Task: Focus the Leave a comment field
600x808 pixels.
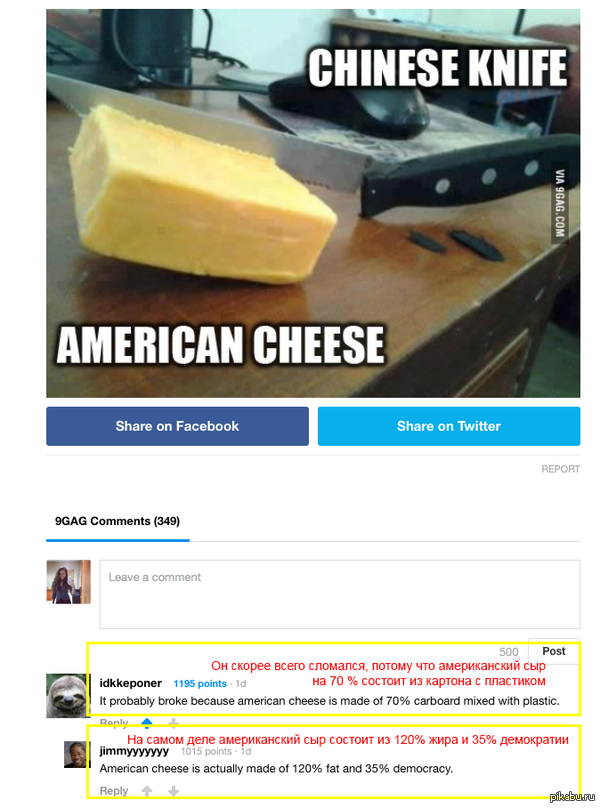Action: tap(339, 595)
